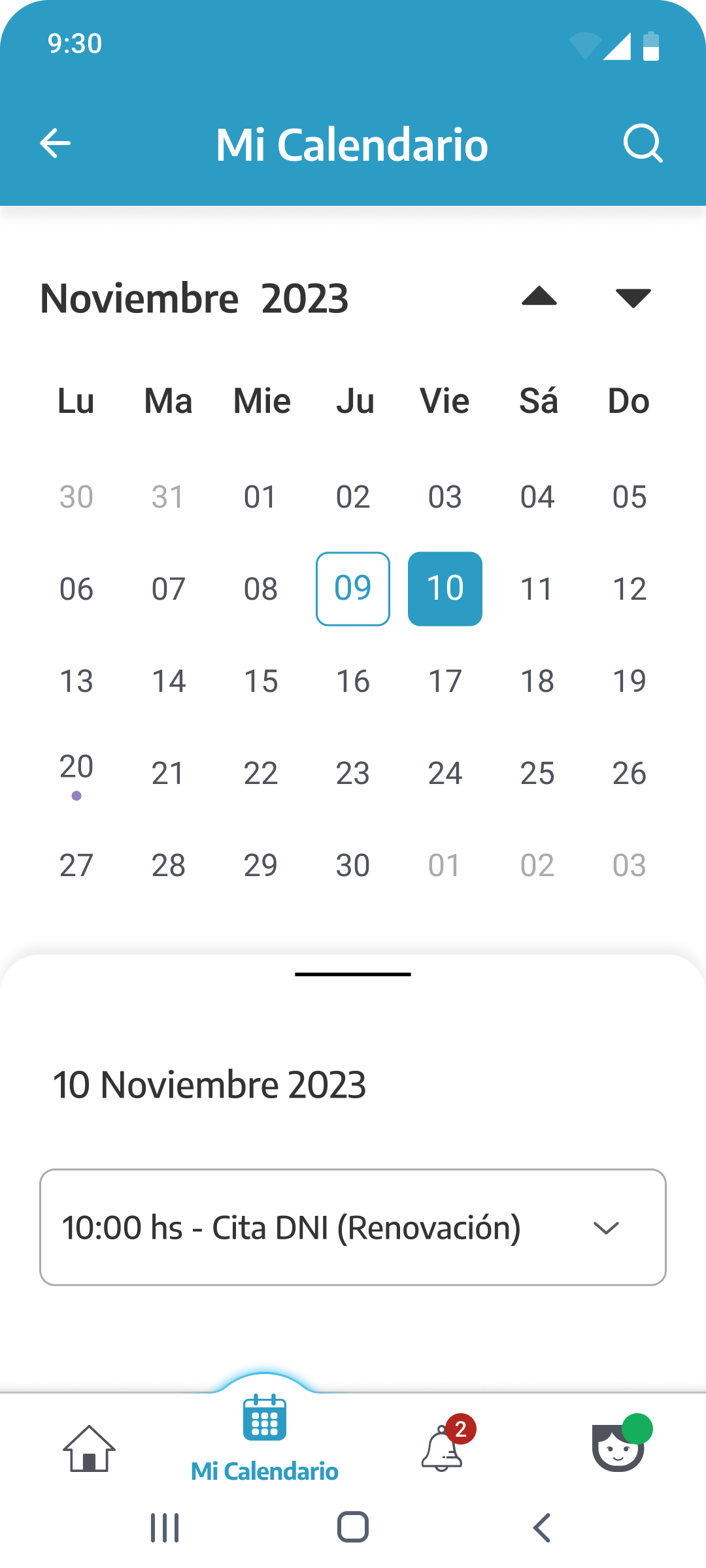Screen dimensions: 706x1568
Task: Select November 9 on the calendar
Action: pyautogui.click(x=352, y=588)
